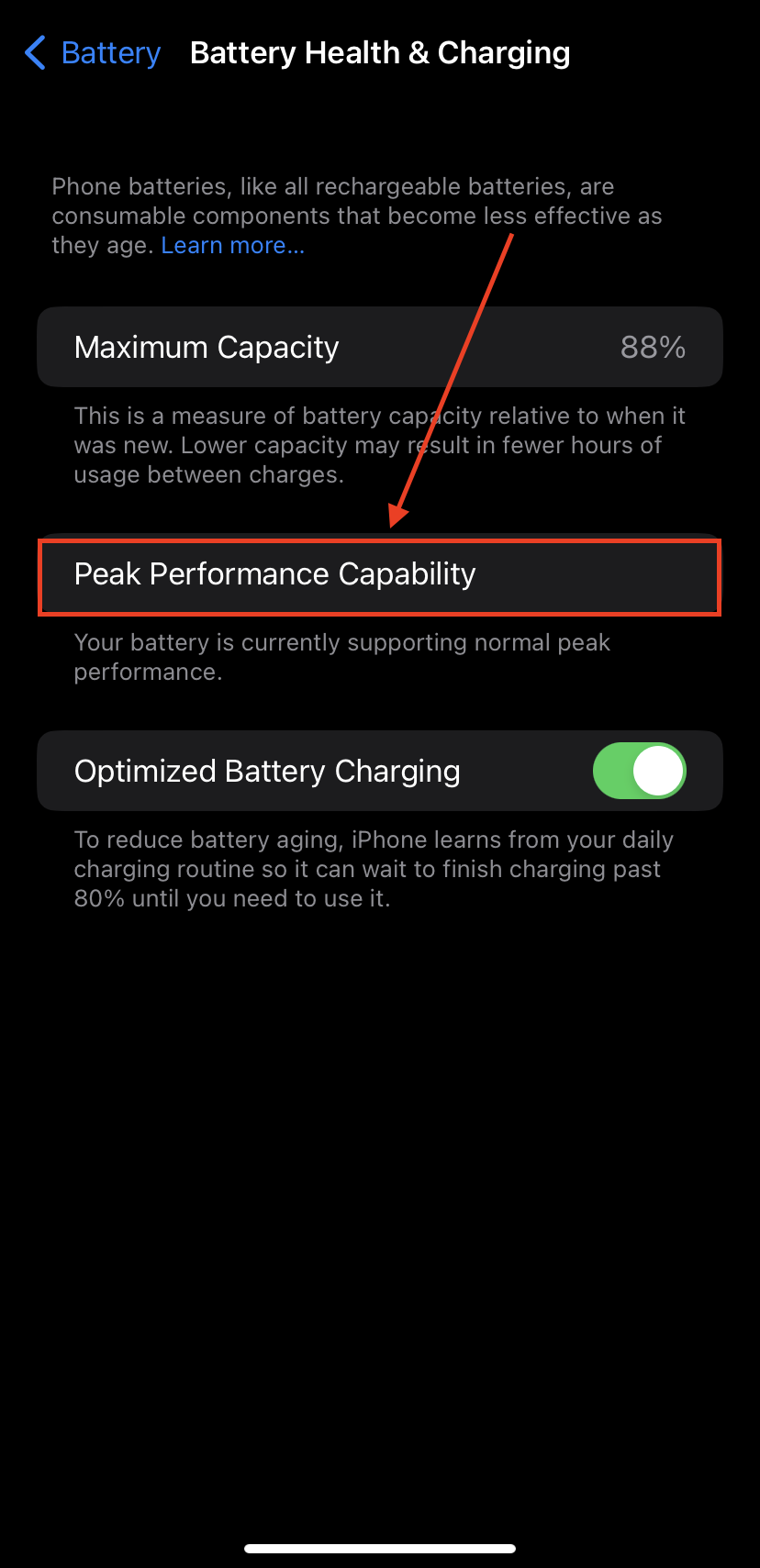Tap the Maximum Capacity row

point(380,347)
